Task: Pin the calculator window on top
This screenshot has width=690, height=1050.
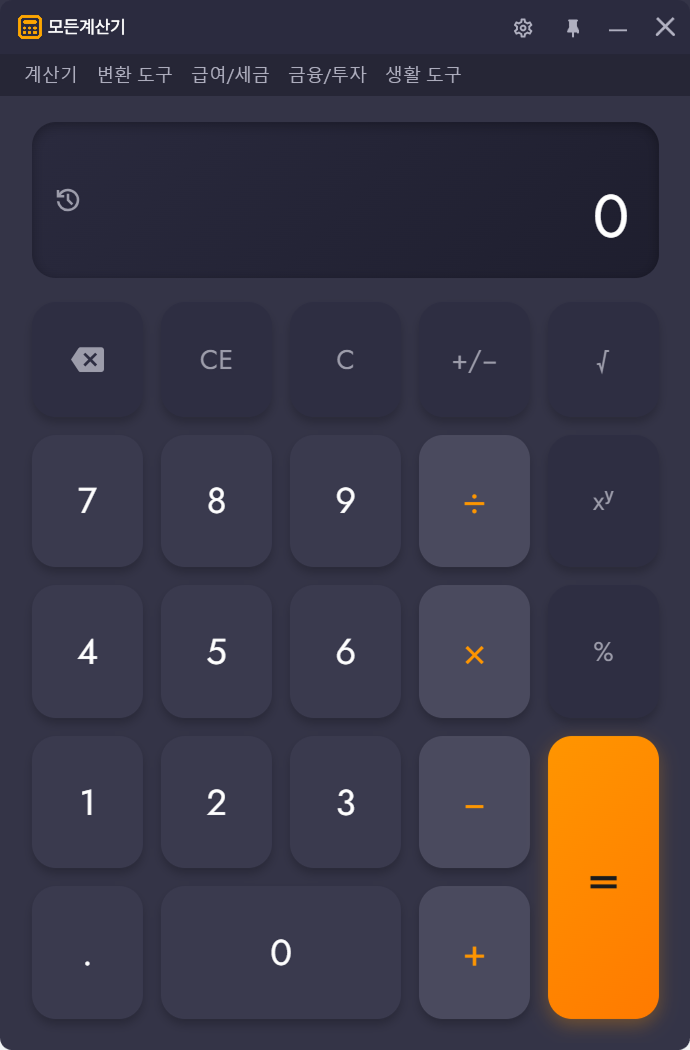Action: click(x=573, y=28)
